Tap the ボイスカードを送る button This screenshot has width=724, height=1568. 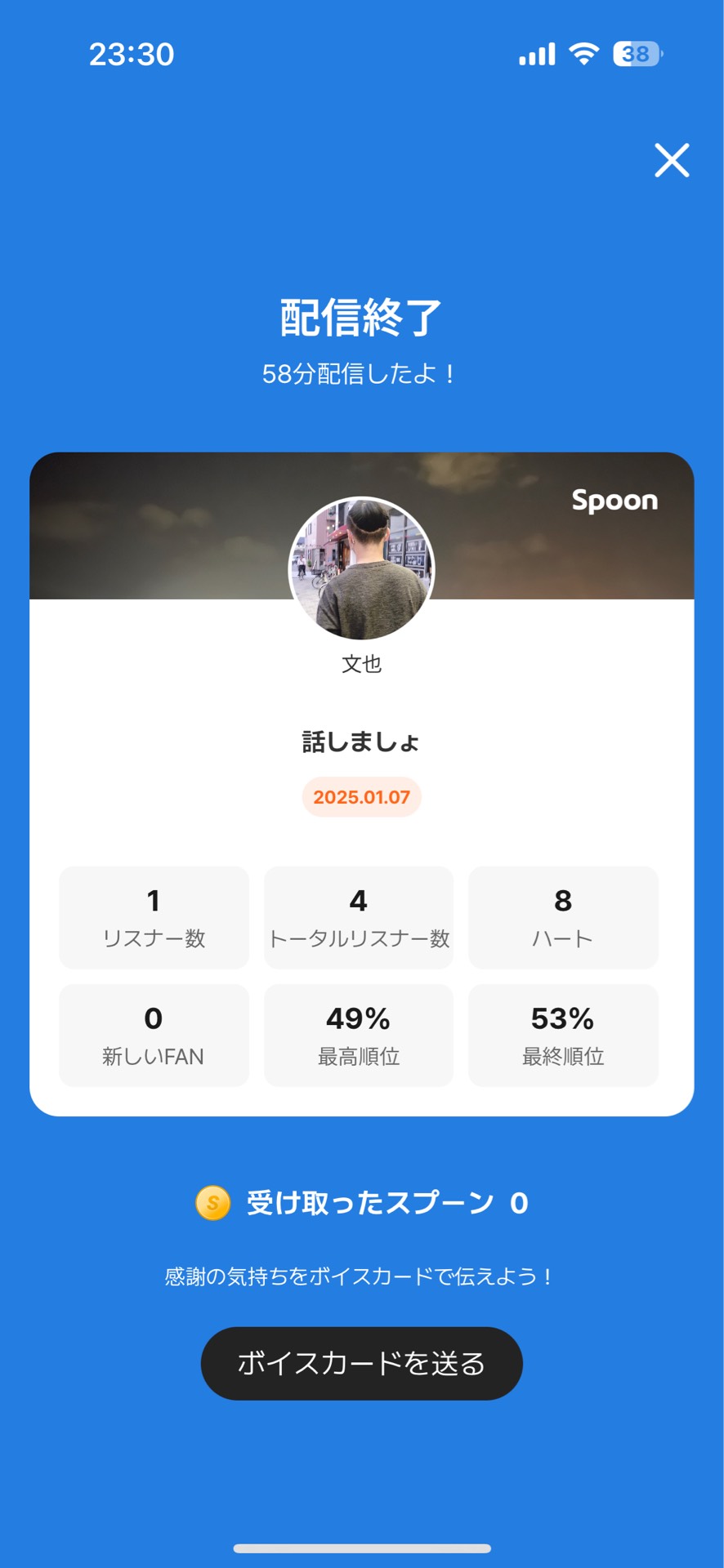point(361,1363)
